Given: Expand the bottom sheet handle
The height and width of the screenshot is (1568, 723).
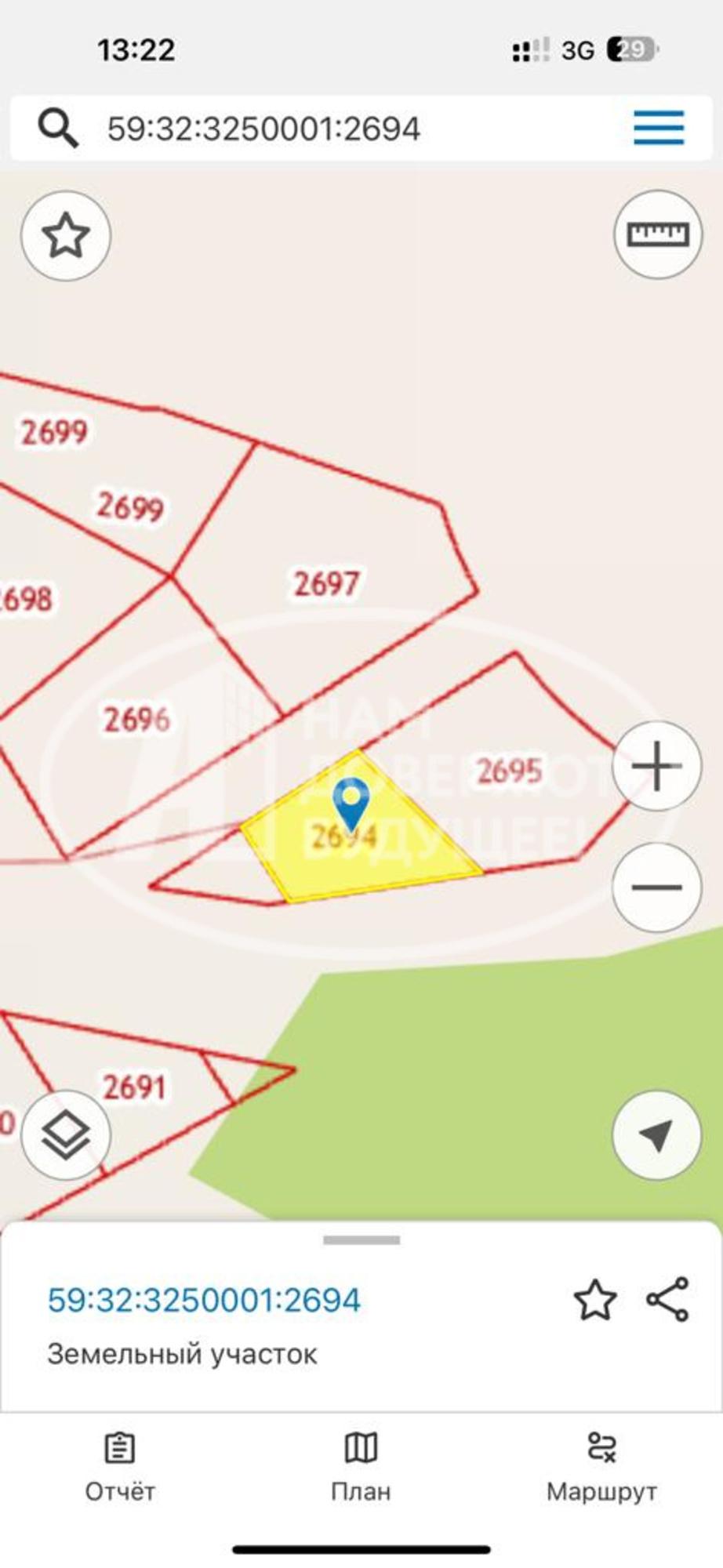Looking at the screenshot, I should pos(361,1240).
